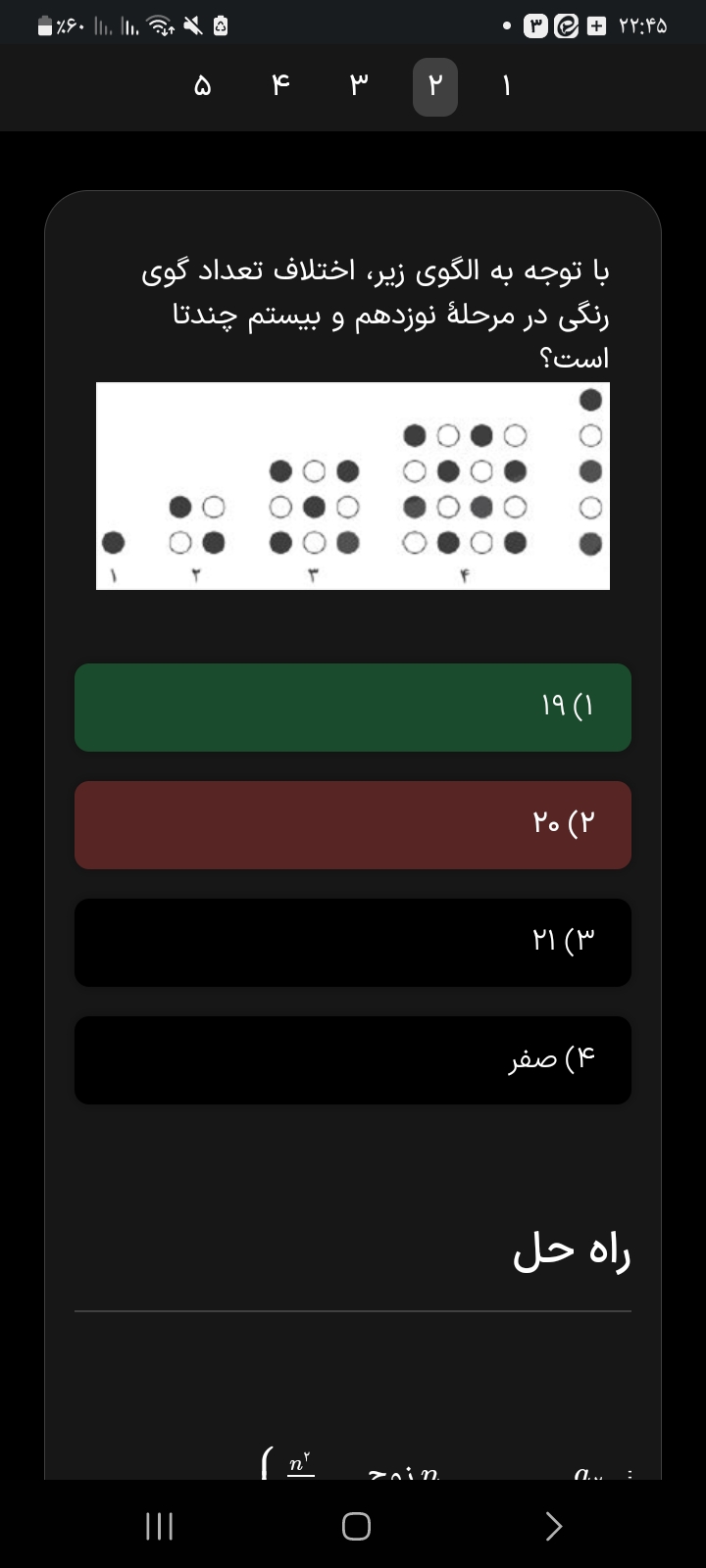The width and height of the screenshot is (706, 1568).
Task: Choose answer option 2 with value 20
Action: 353,825
